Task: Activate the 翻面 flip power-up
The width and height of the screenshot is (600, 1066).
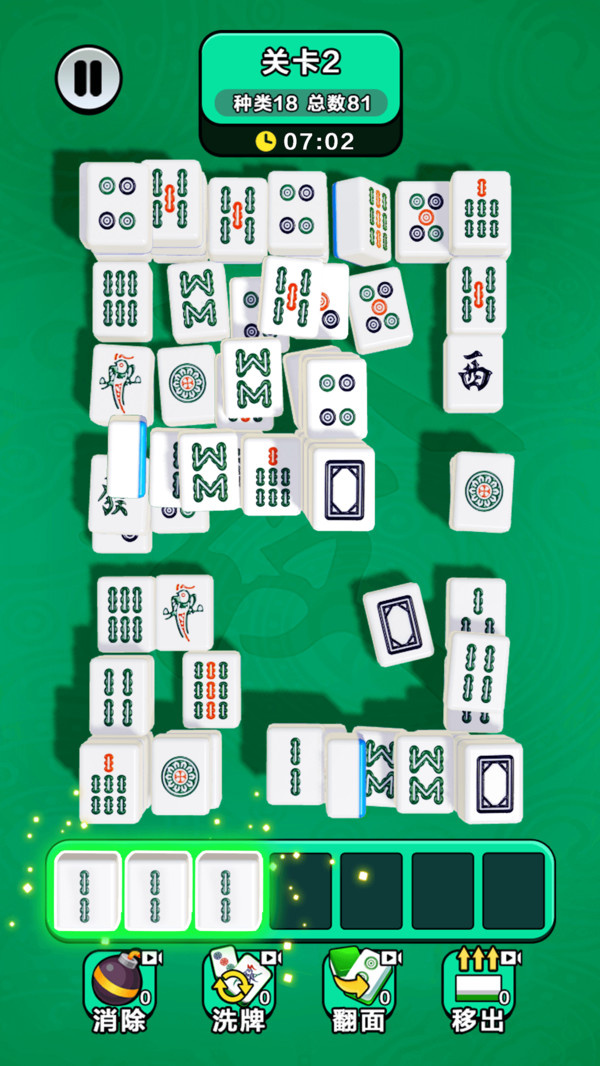Action: (361, 991)
